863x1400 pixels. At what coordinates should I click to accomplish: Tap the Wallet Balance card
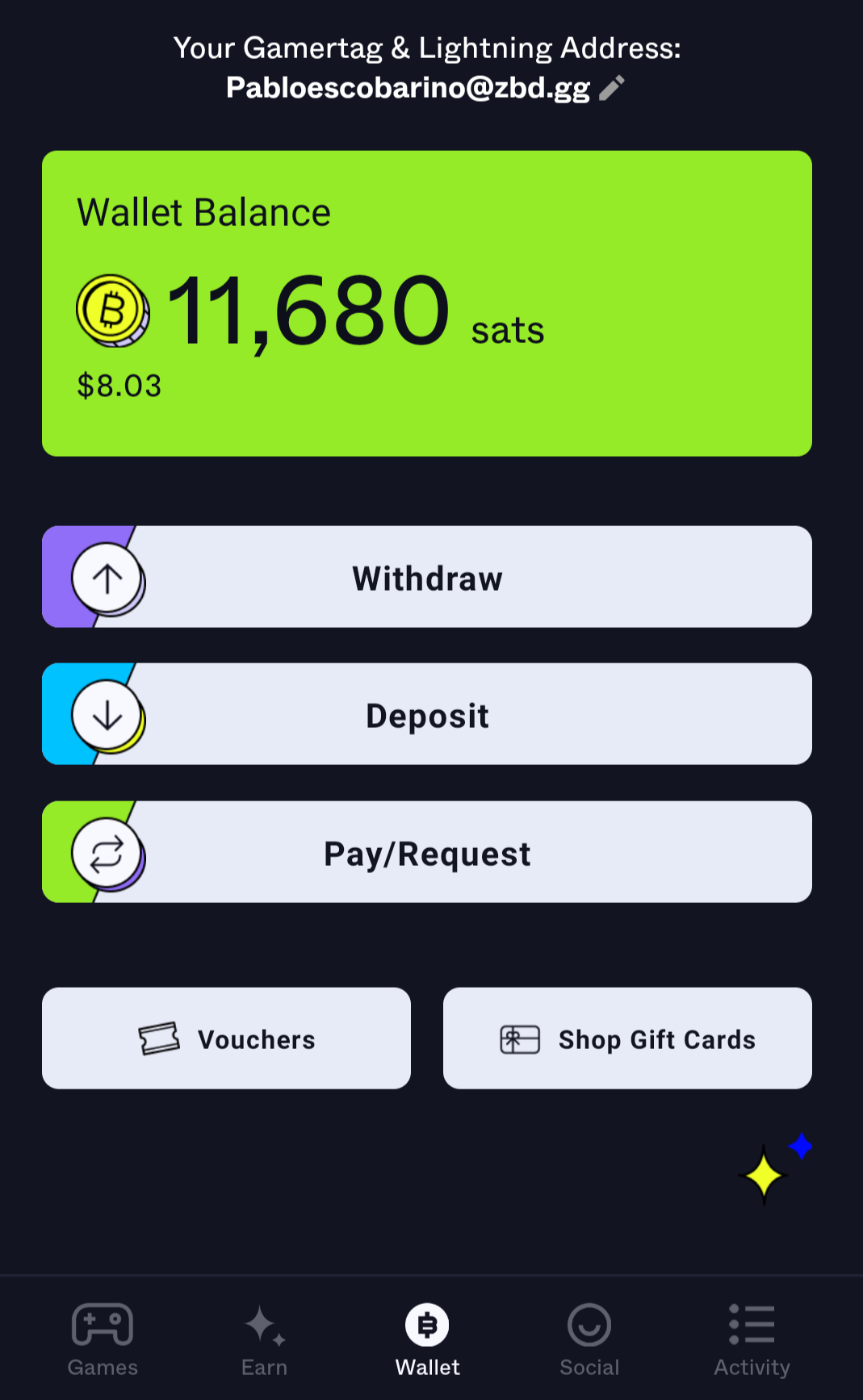click(x=427, y=303)
